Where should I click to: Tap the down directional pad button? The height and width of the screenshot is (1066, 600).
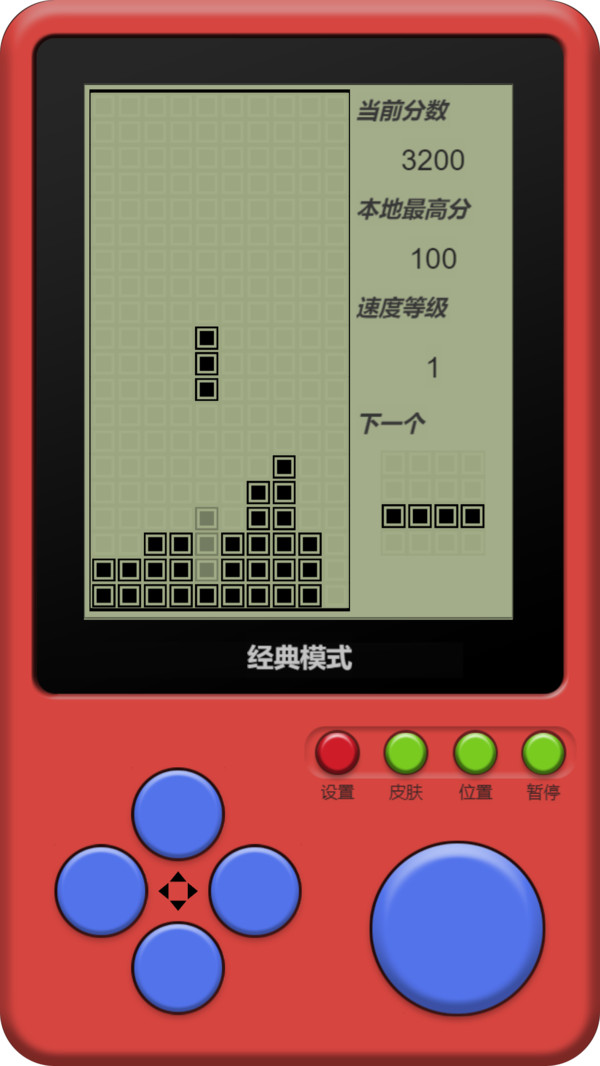178,967
